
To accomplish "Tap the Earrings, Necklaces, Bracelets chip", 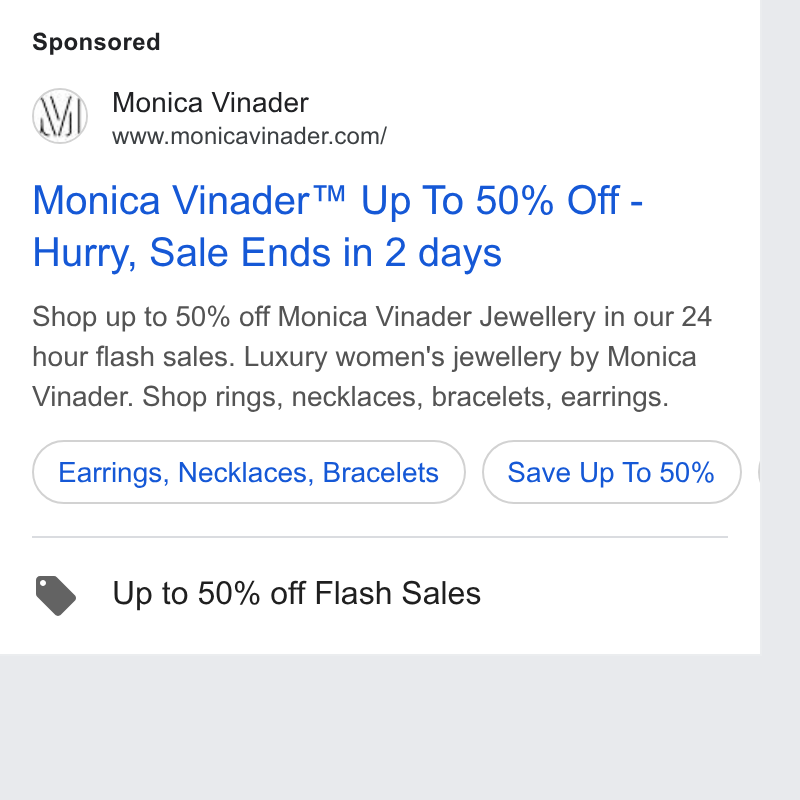I will (248, 472).
